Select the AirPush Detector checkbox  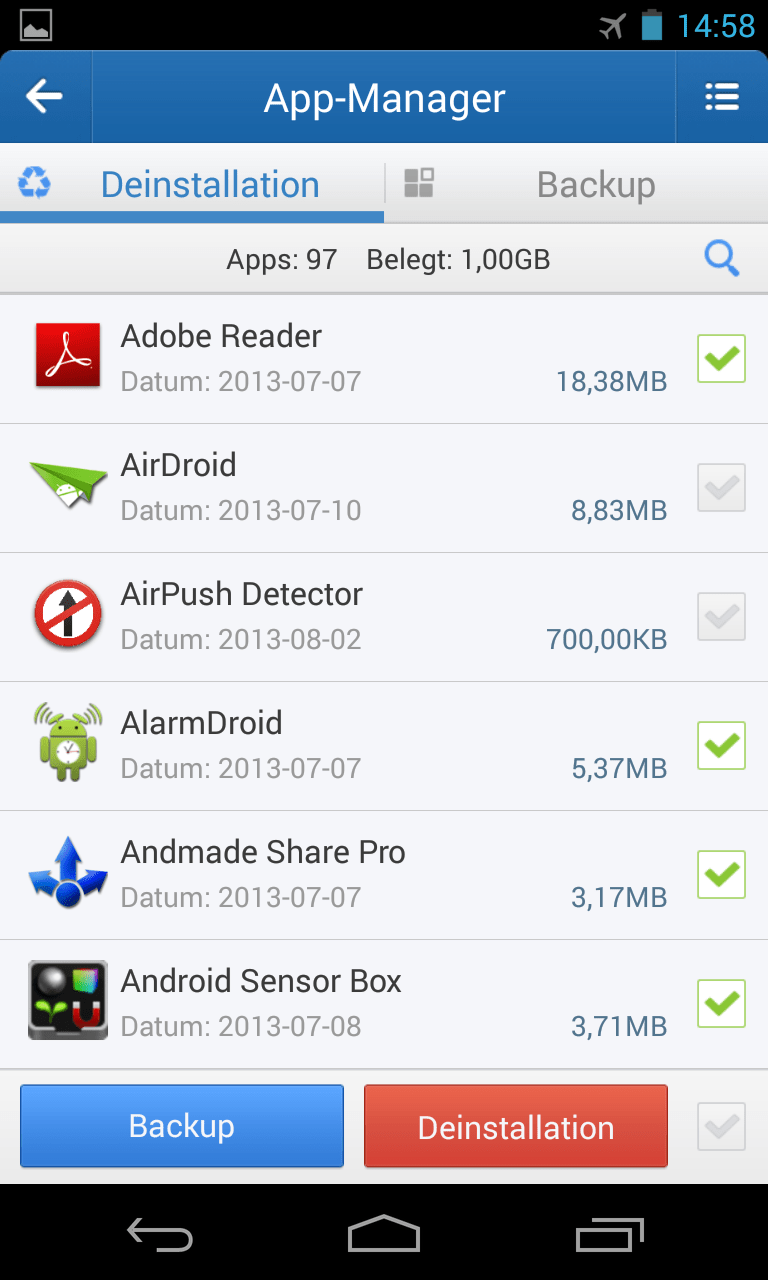[721, 617]
